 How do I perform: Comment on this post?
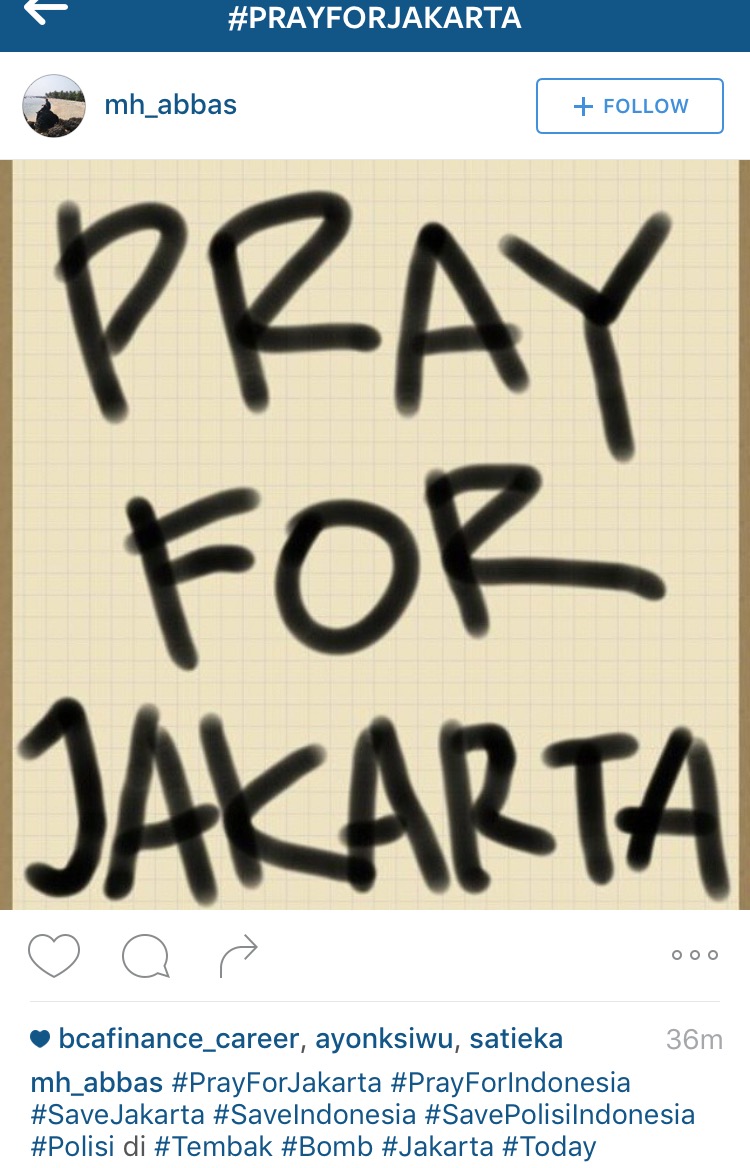tap(145, 955)
